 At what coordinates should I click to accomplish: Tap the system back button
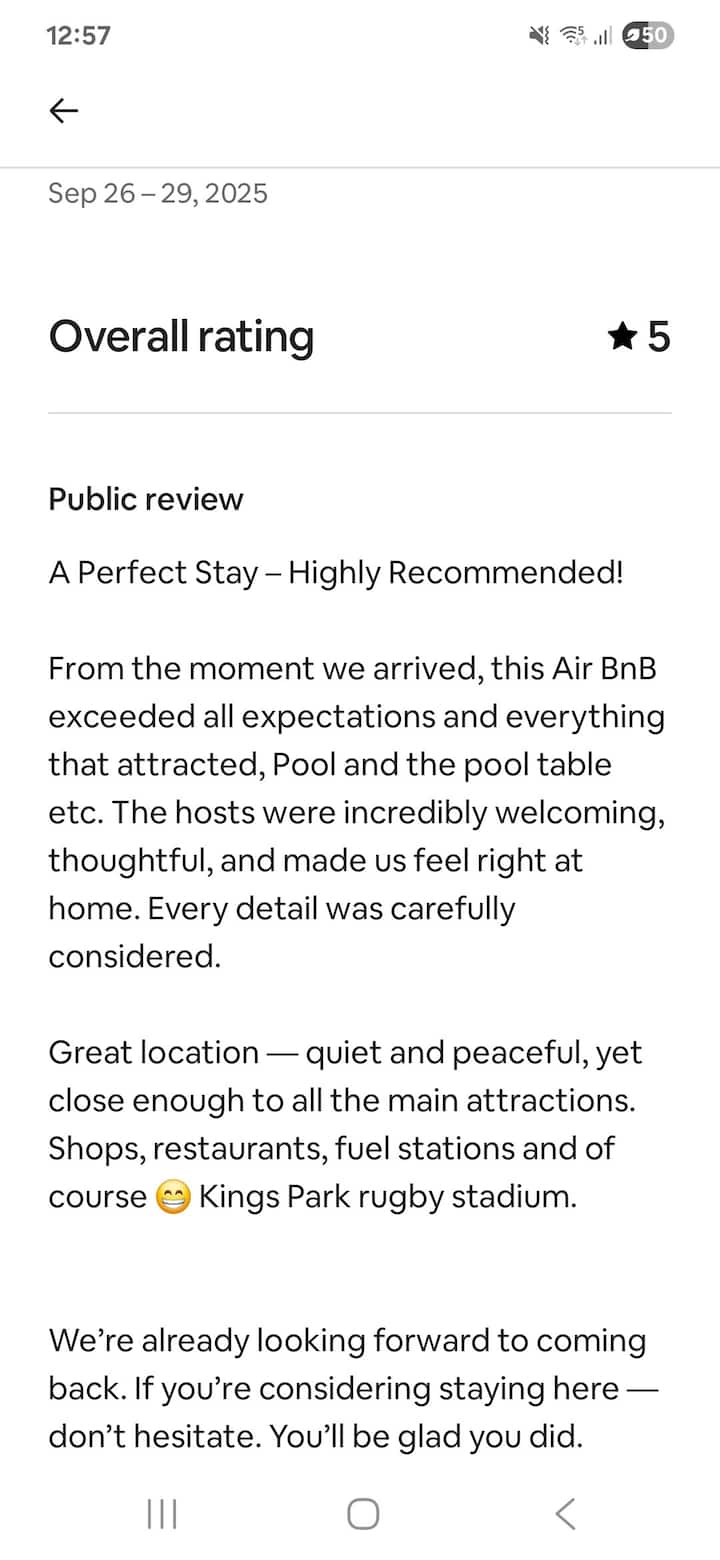click(565, 1513)
